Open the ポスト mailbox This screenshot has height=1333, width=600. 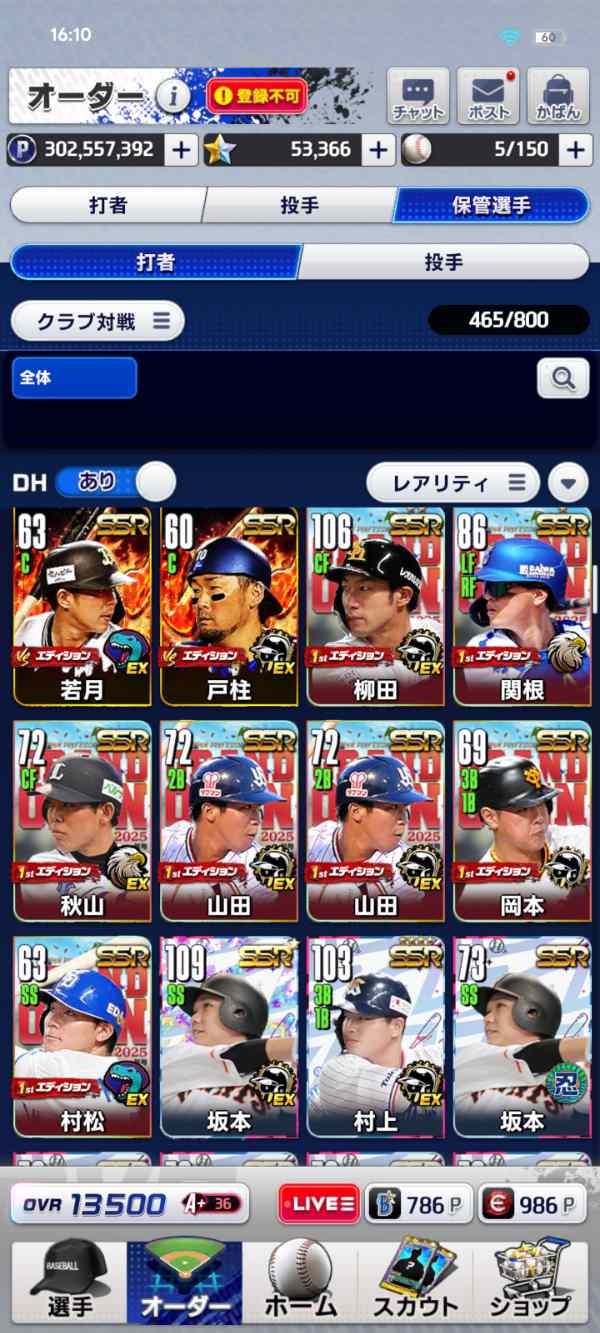point(487,96)
